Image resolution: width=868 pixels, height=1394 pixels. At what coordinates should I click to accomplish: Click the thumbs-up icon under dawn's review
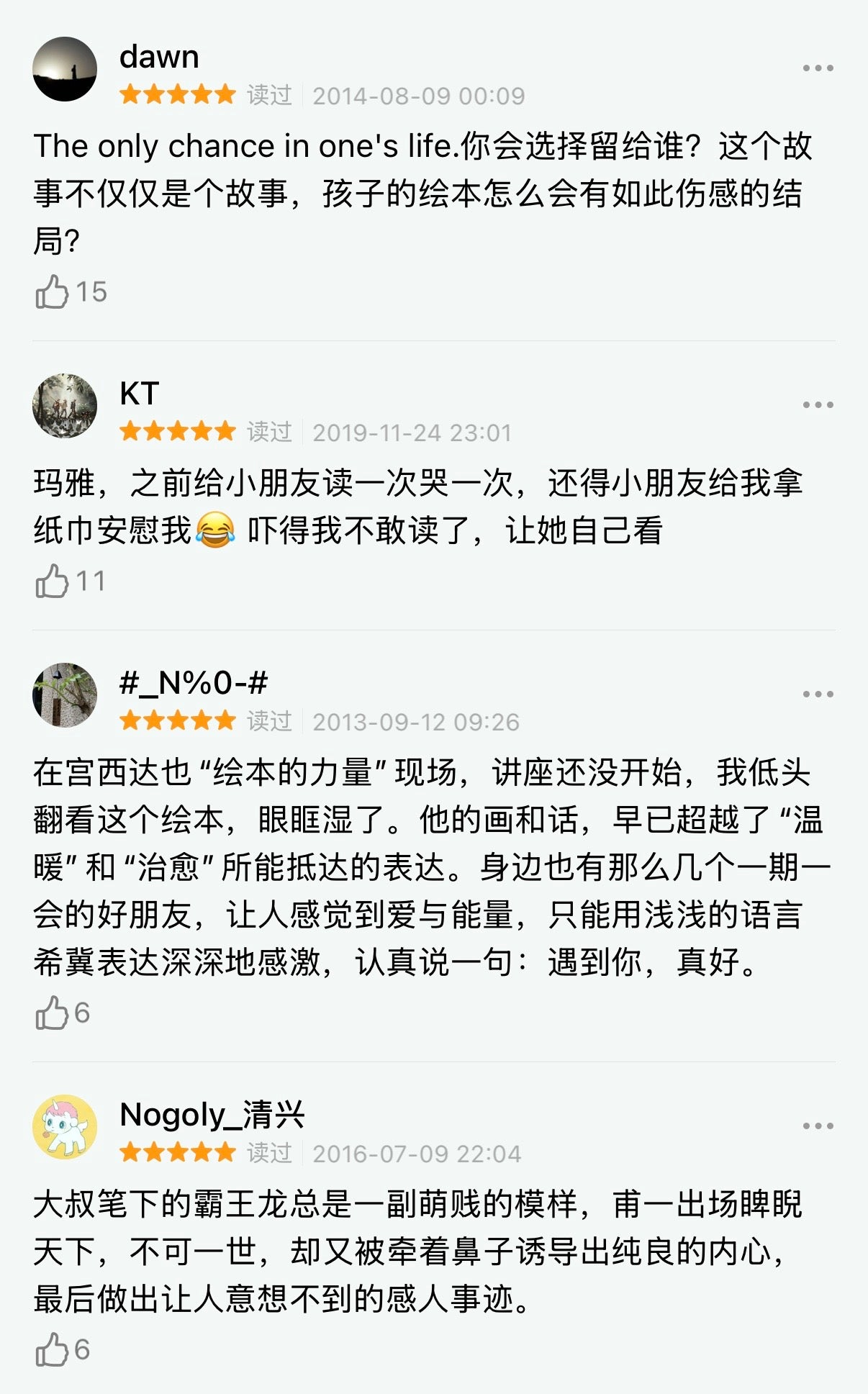coord(52,291)
